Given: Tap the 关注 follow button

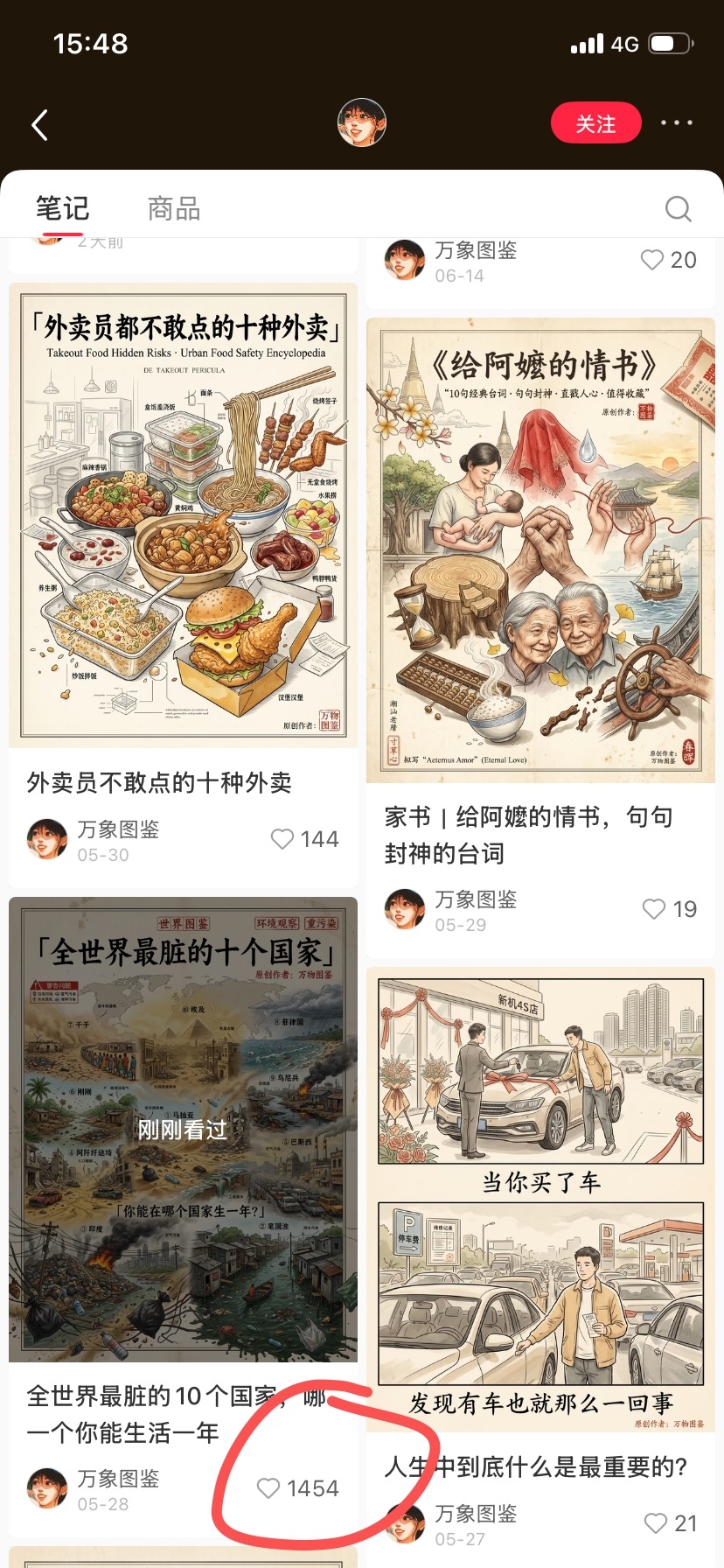Looking at the screenshot, I should pos(595,123).
